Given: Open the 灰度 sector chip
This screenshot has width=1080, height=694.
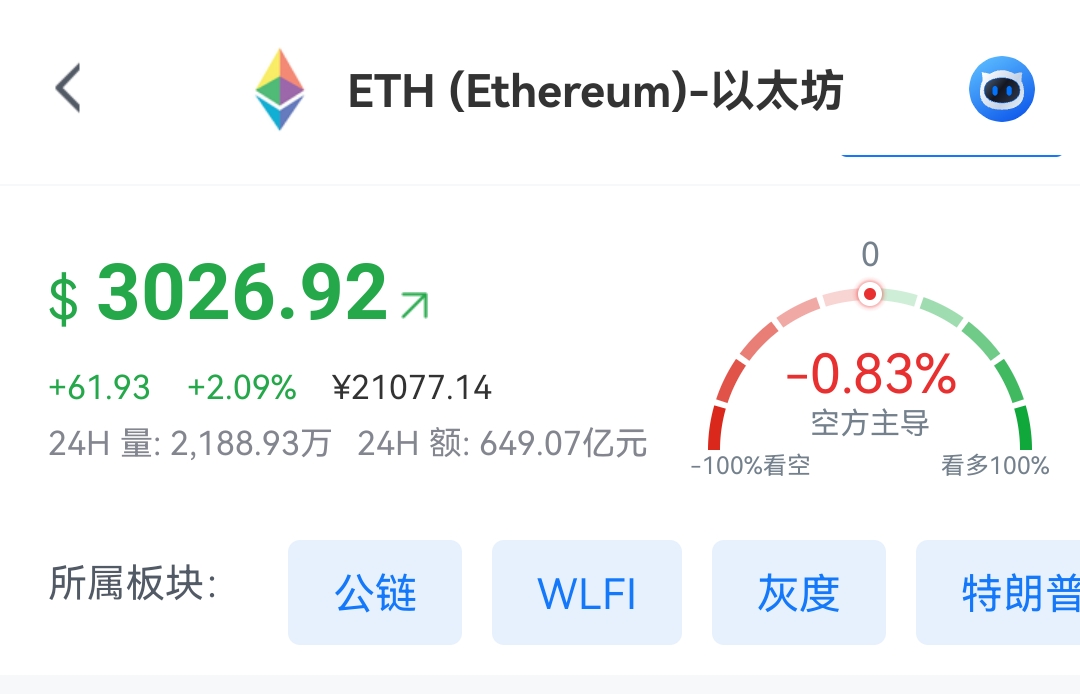Looking at the screenshot, I should 798,592.
